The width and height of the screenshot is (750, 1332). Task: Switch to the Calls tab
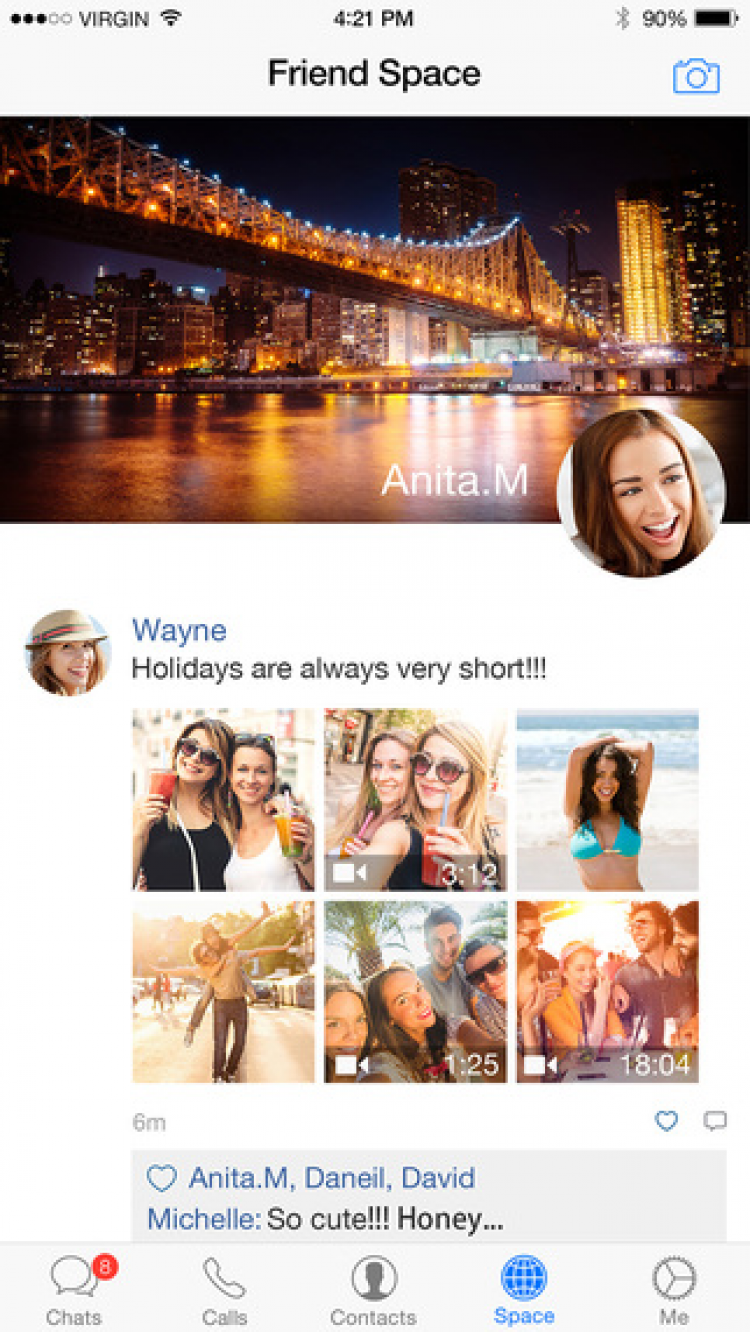click(x=224, y=1290)
